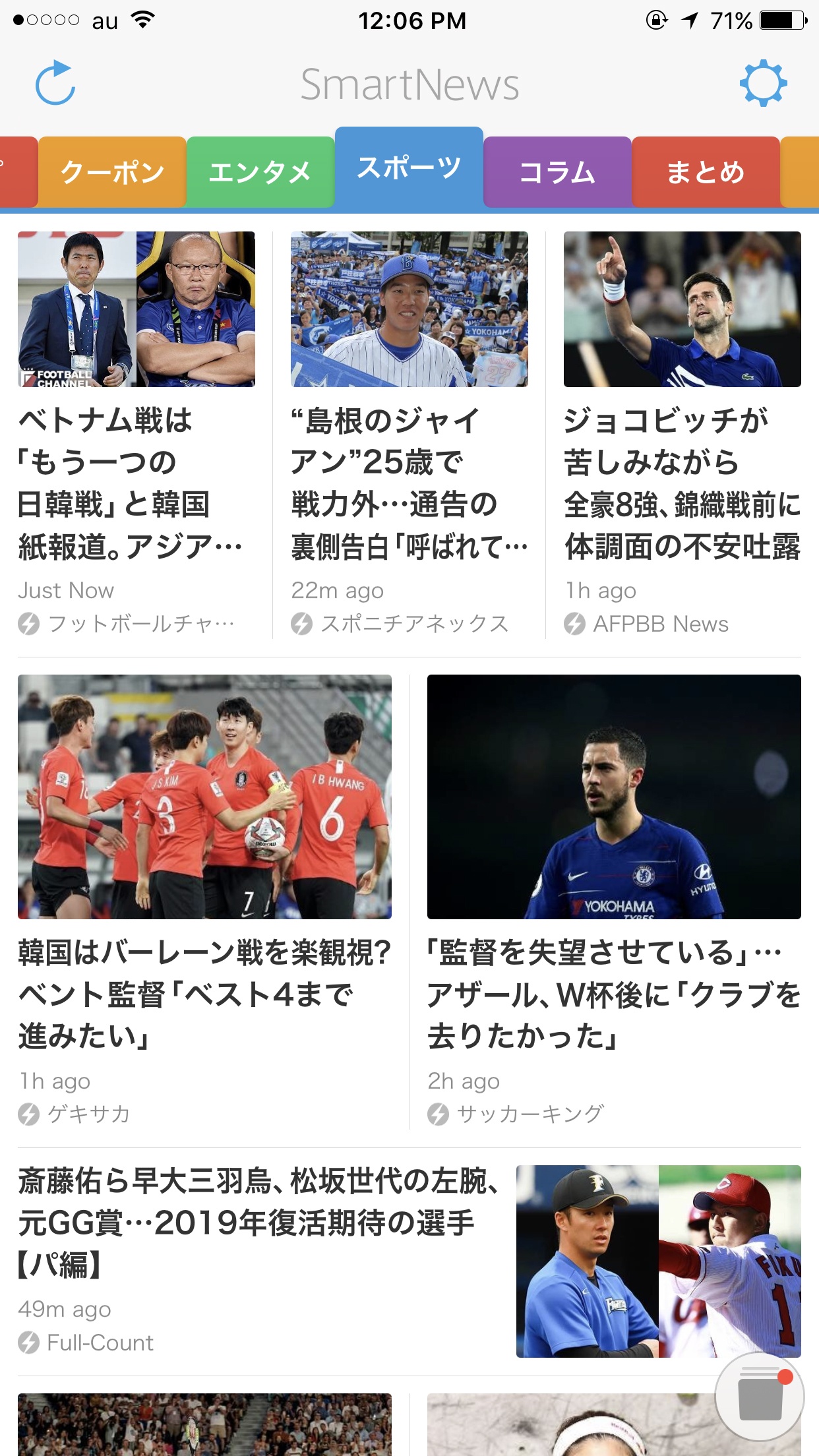
Task: Refresh the news feed
Action: (x=55, y=83)
